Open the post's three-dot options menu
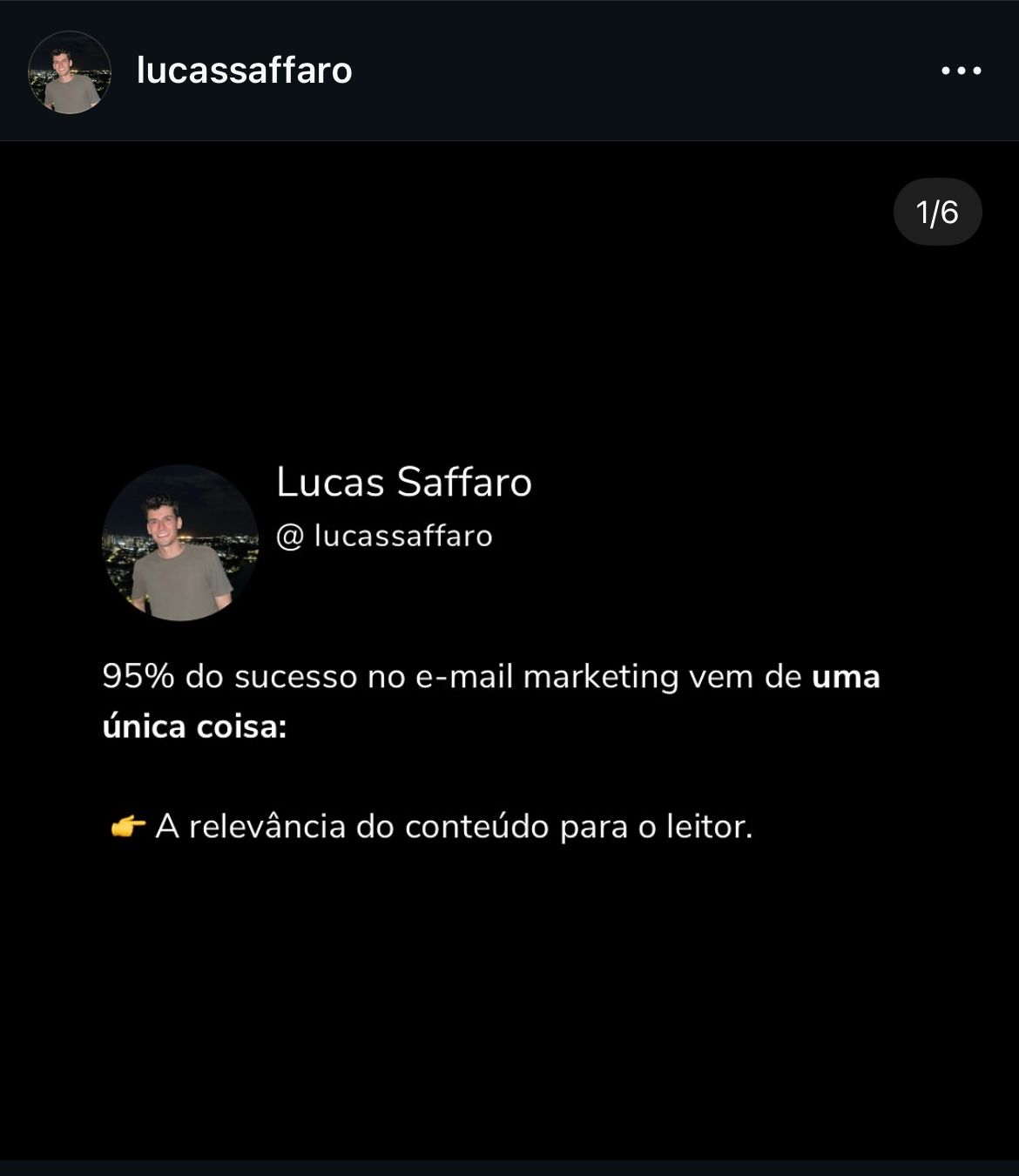This screenshot has width=1019, height=1176. click(x=962, y=71)
